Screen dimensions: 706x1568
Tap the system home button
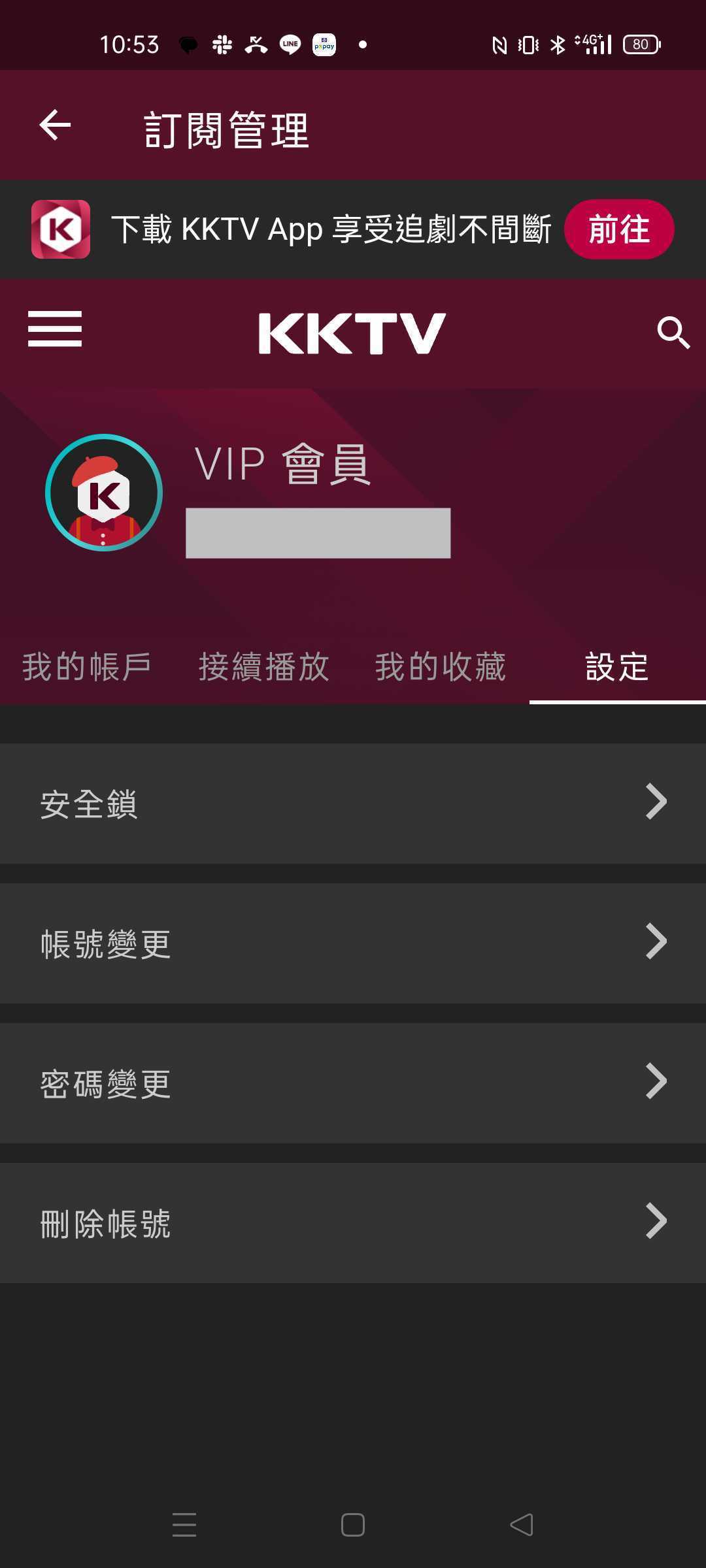pyautogui.click(x=353, y=1525)
